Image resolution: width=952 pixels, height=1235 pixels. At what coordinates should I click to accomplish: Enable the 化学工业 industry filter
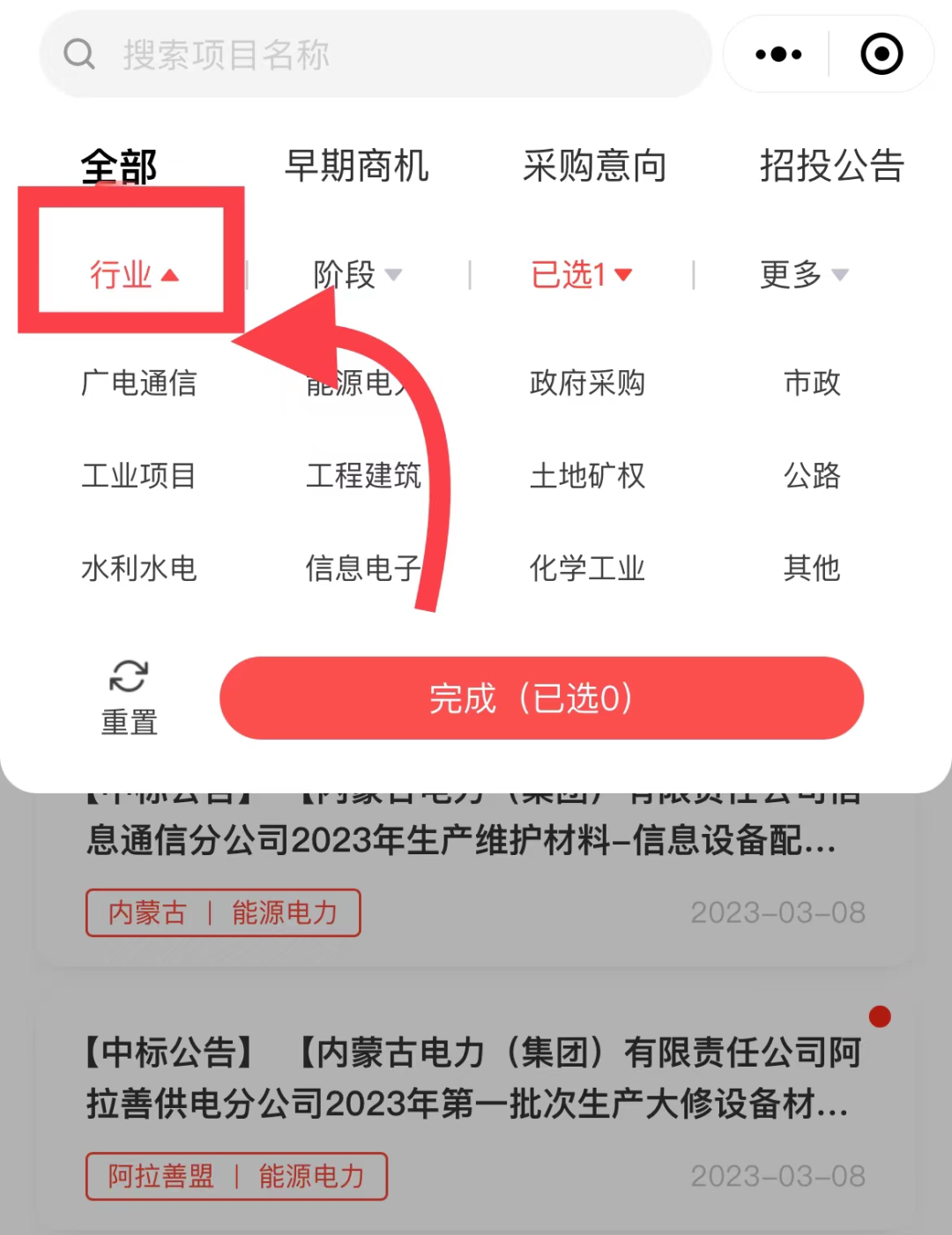[588, 568]
